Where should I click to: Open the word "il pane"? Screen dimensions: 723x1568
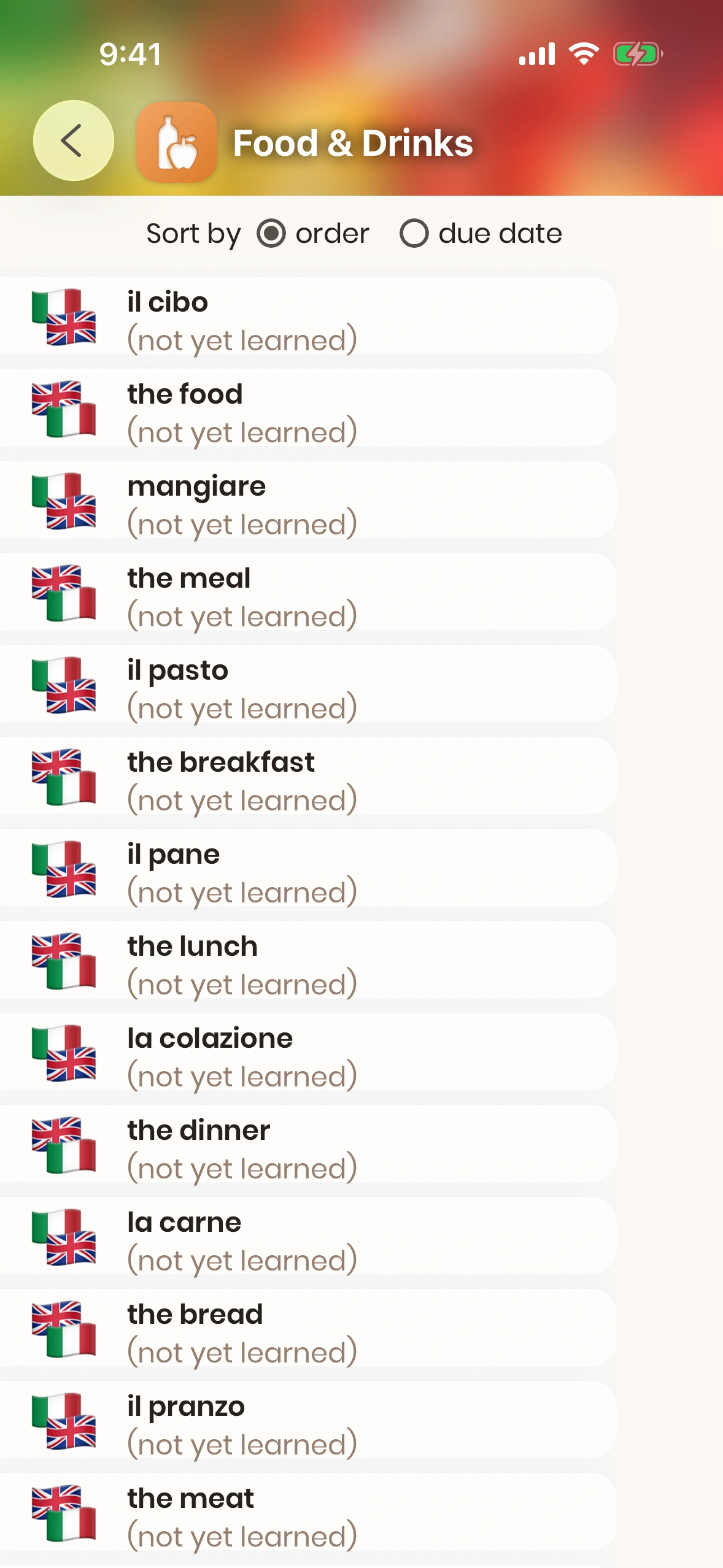click(x=307, y=869)
